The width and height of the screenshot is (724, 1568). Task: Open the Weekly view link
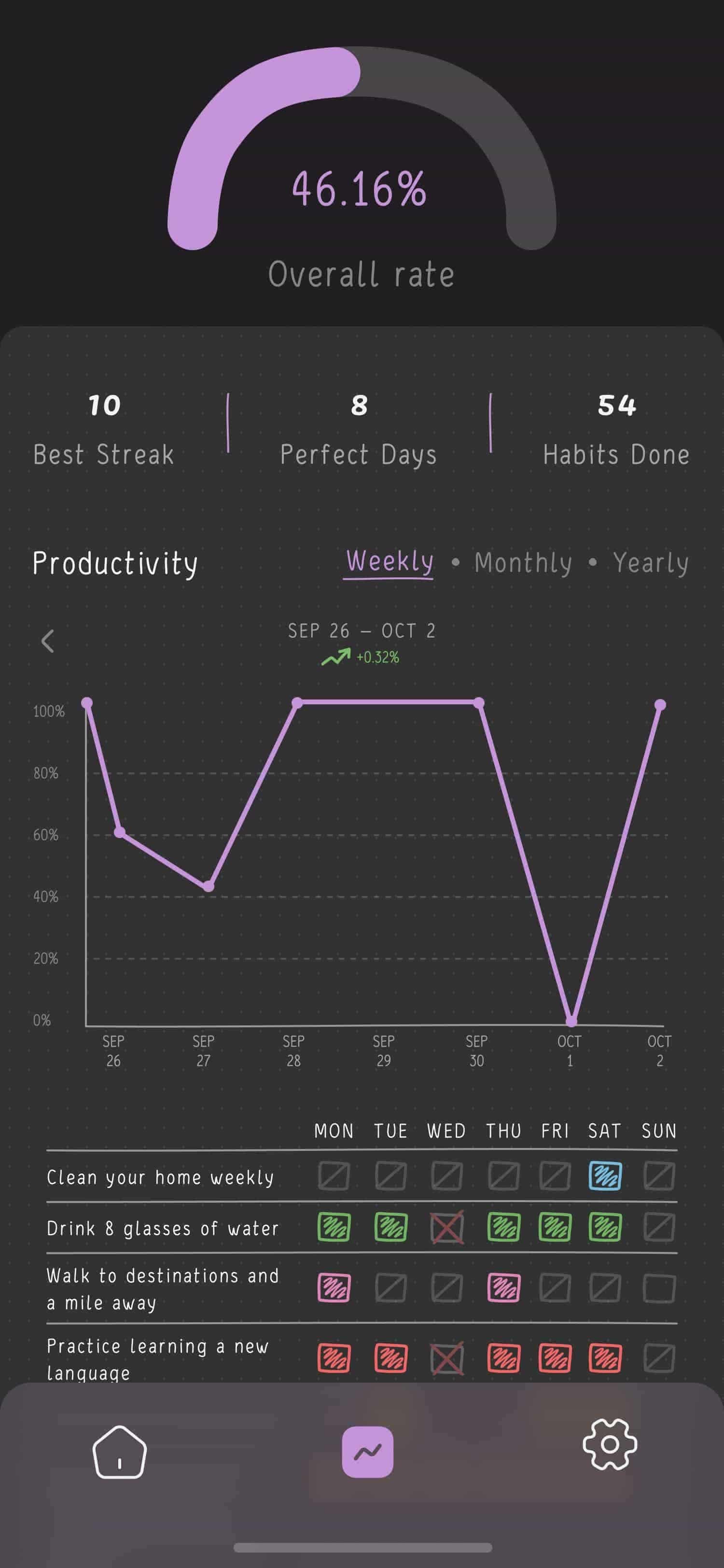pyautogui.click(x=388, y=561)
